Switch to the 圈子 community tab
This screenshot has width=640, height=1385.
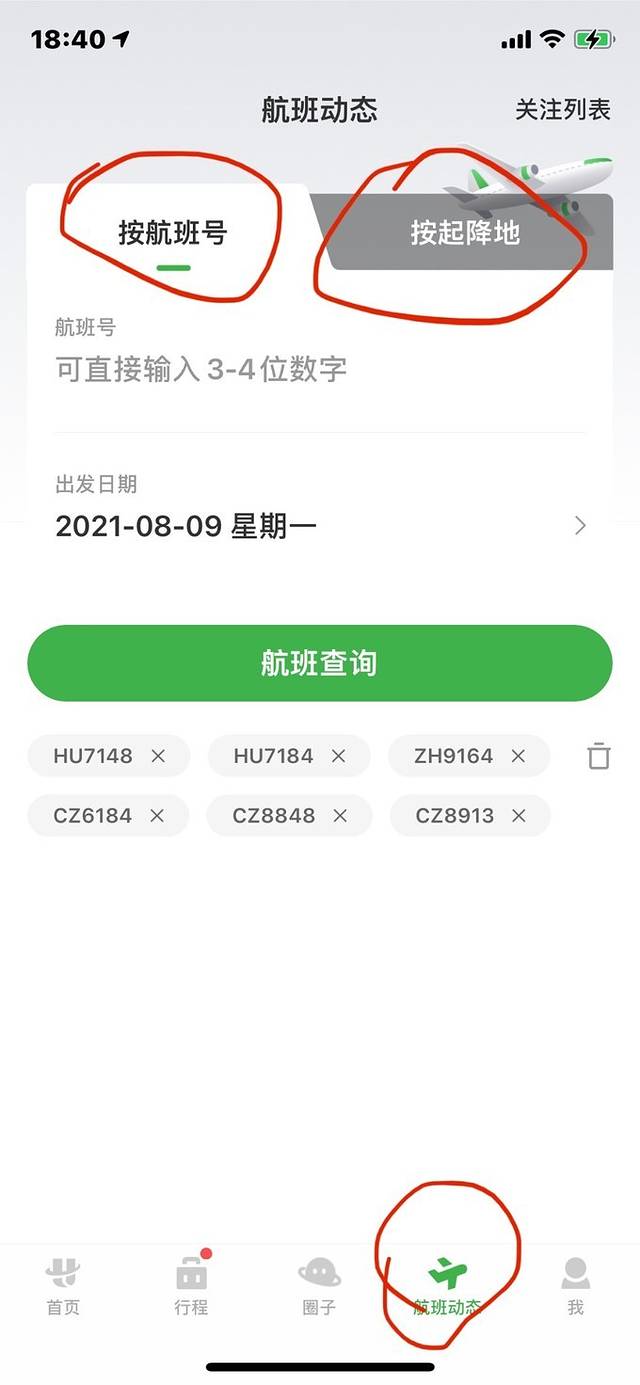pos(319,1286)
